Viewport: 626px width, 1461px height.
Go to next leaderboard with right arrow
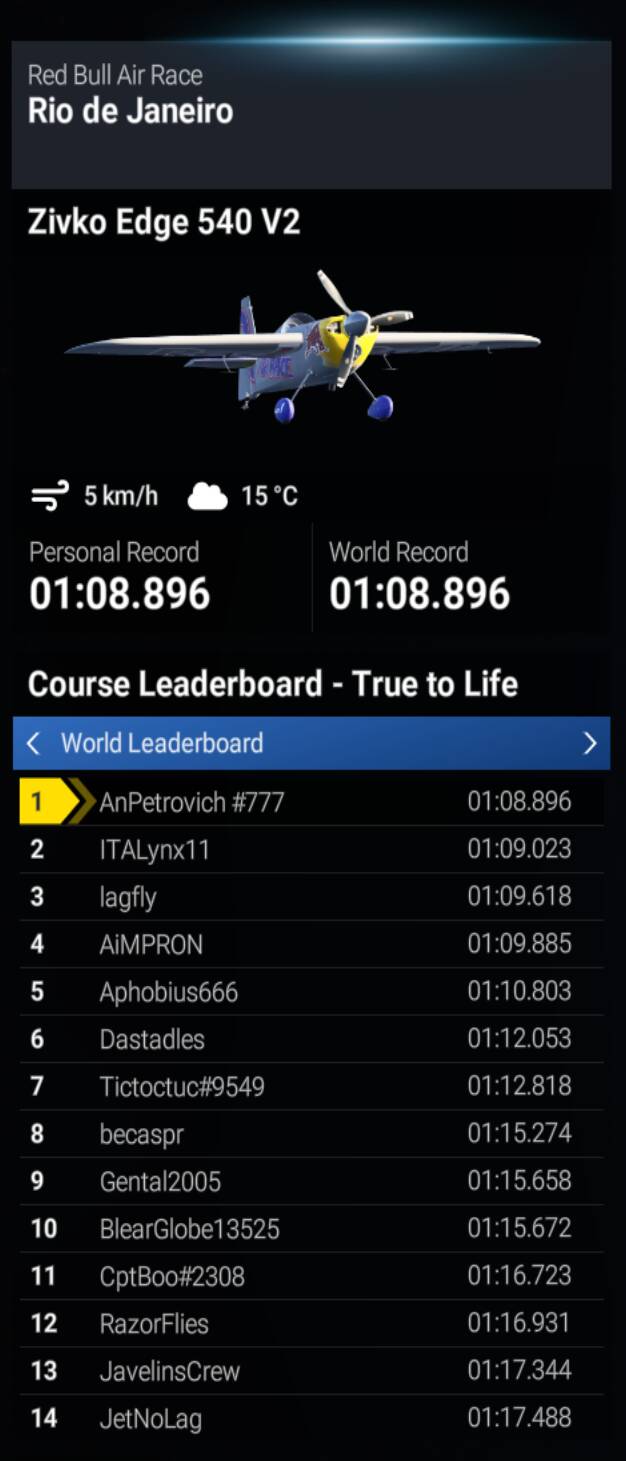[589, 743]
